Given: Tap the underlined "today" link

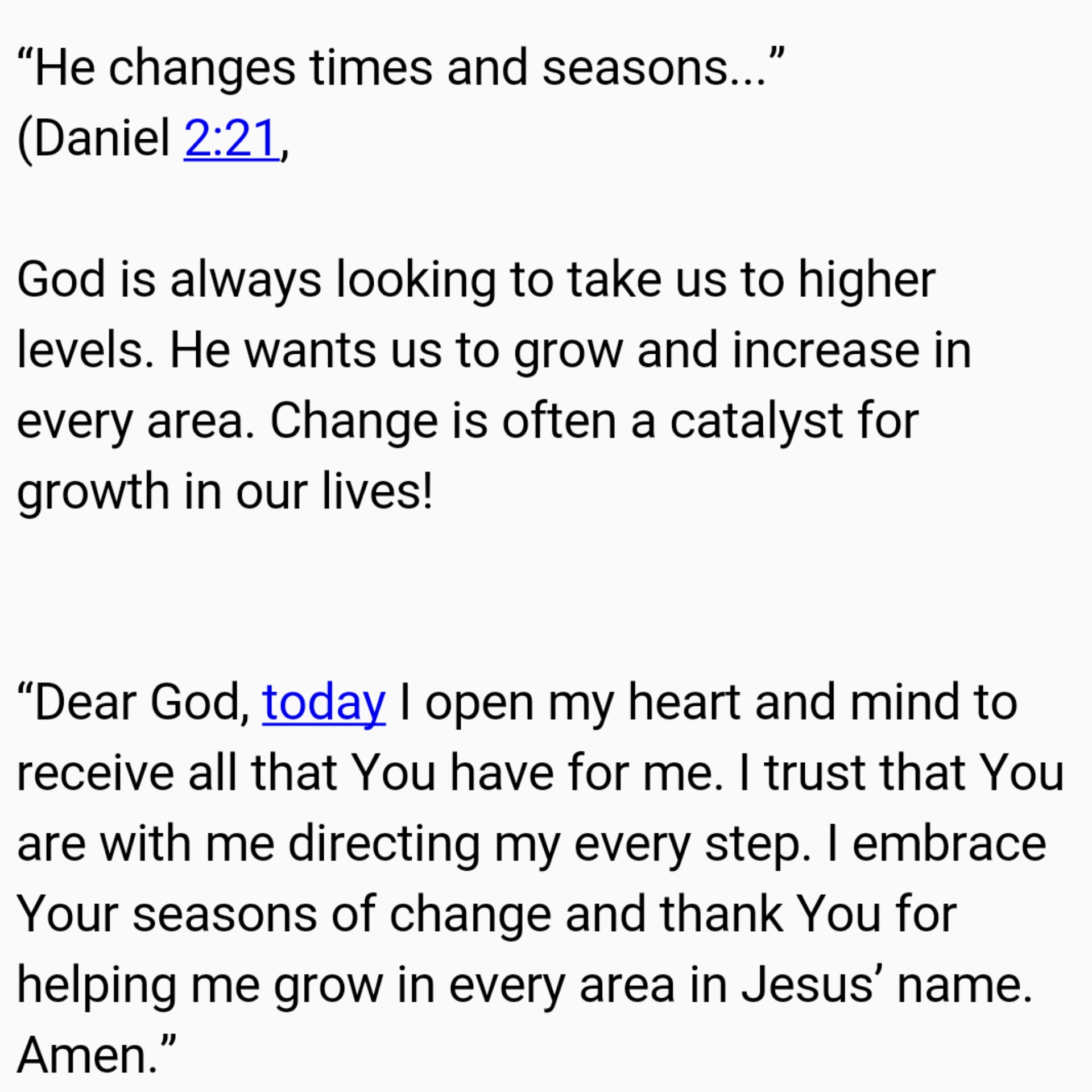Looking at the screenshot, I should pyautogui.click(x=324, y=704).
